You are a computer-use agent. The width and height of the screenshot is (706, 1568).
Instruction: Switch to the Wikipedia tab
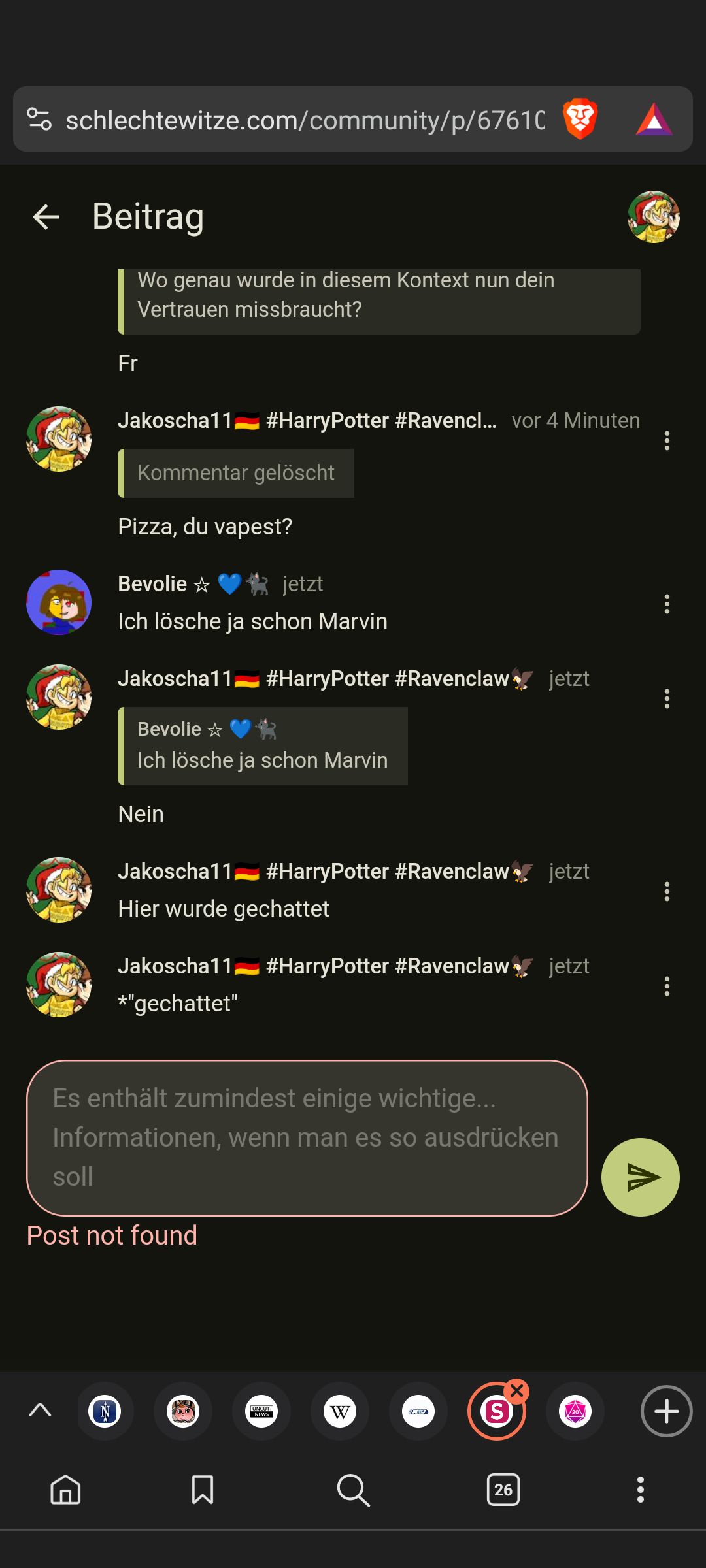(x=340, y=1411)
